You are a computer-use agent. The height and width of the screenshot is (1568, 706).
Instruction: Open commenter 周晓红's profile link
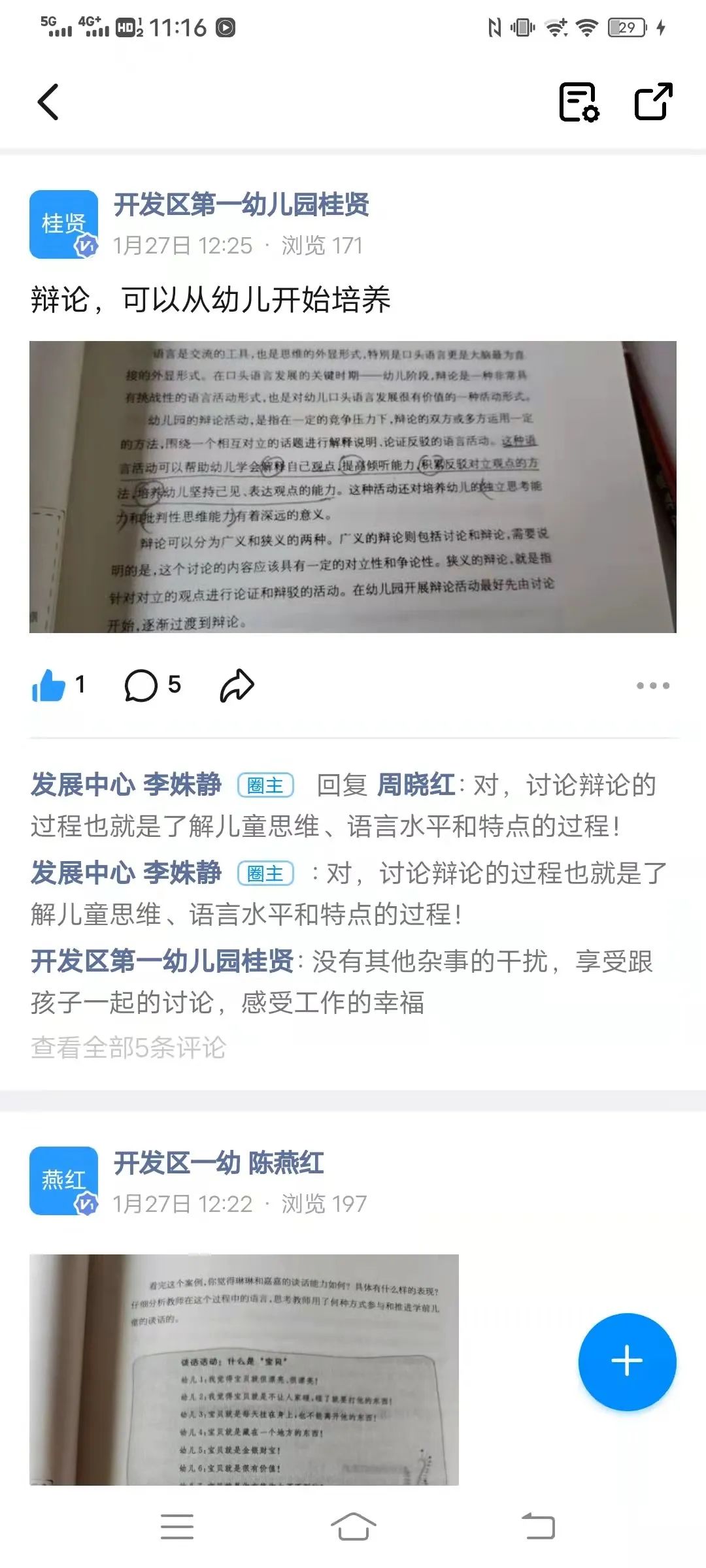pyautogui.click(x=416, y=785)
